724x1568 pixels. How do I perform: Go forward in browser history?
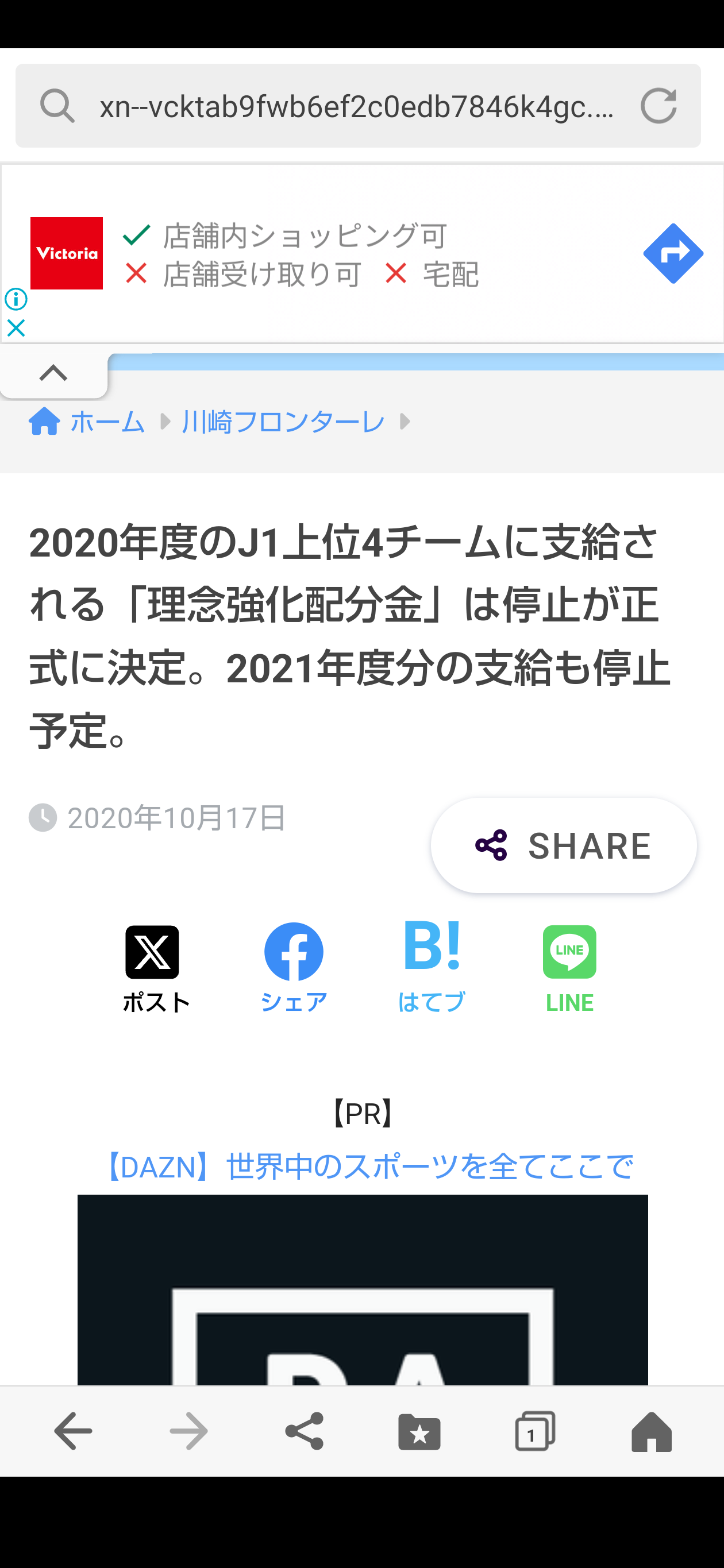coord(189,1431)
